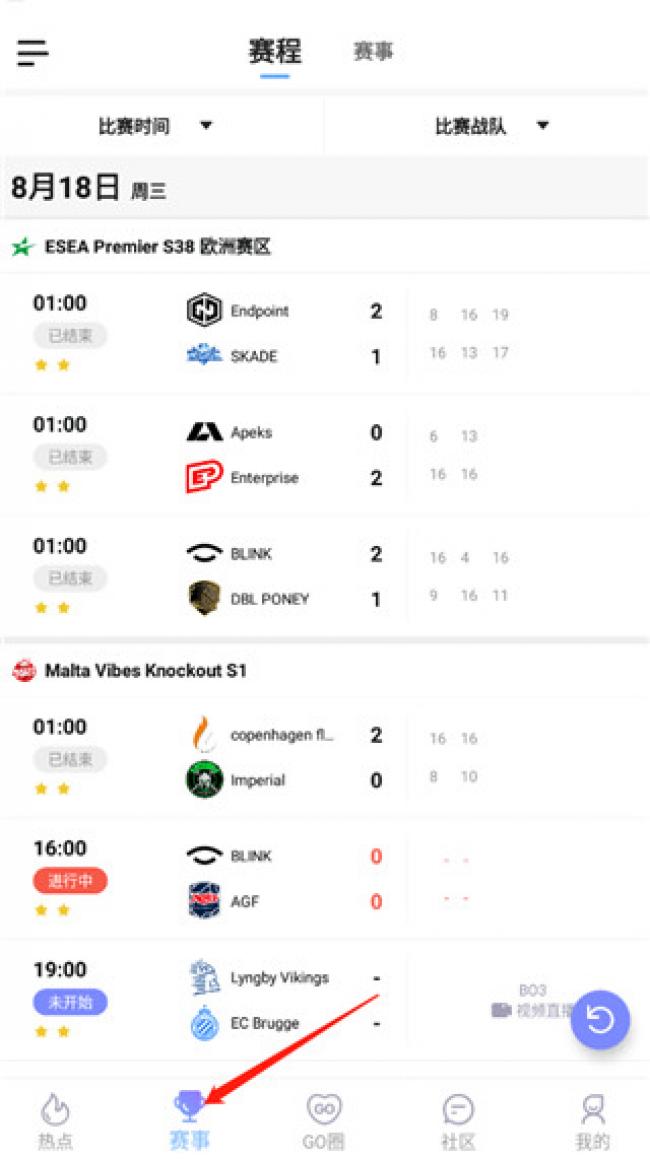Open the live BLINK vs AGF match
Image resolution: width=650 pixels, height=1159 pixels.
325,879
